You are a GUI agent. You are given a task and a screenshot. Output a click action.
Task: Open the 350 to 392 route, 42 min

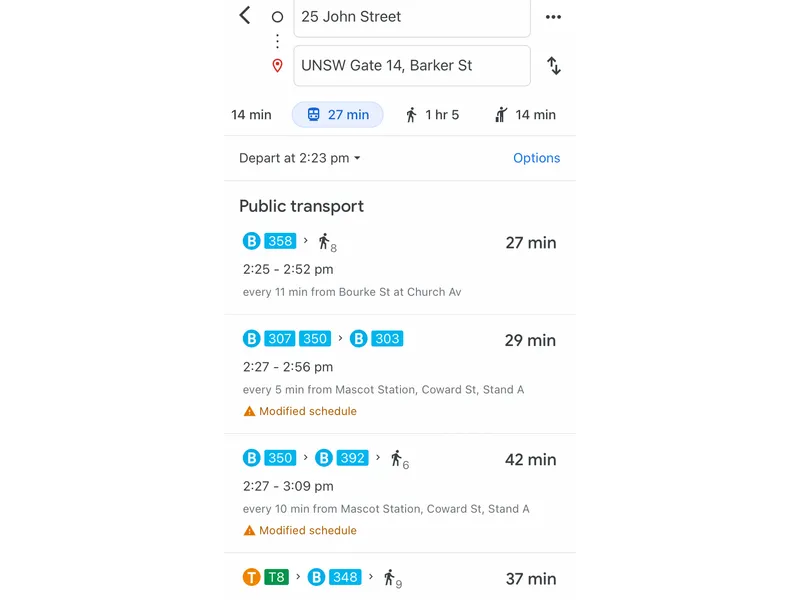[400, 492]
